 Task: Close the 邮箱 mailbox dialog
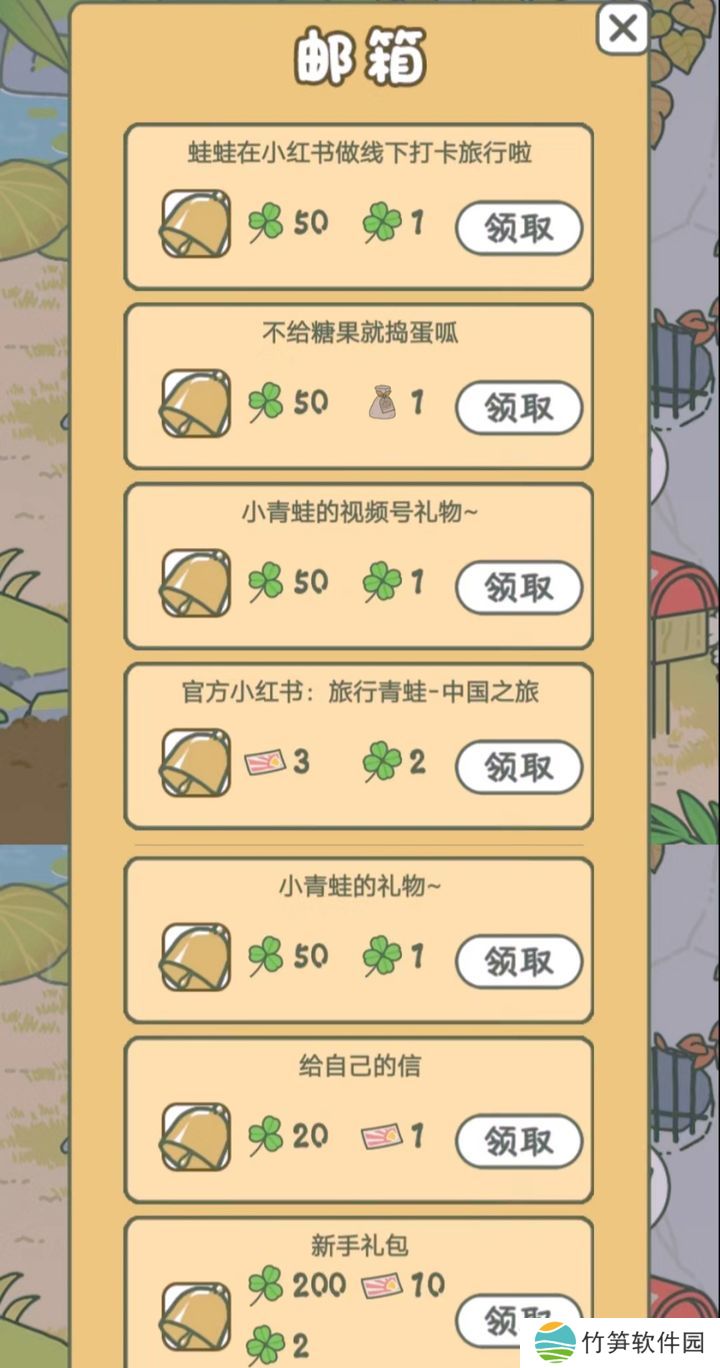tap(622, 29)
